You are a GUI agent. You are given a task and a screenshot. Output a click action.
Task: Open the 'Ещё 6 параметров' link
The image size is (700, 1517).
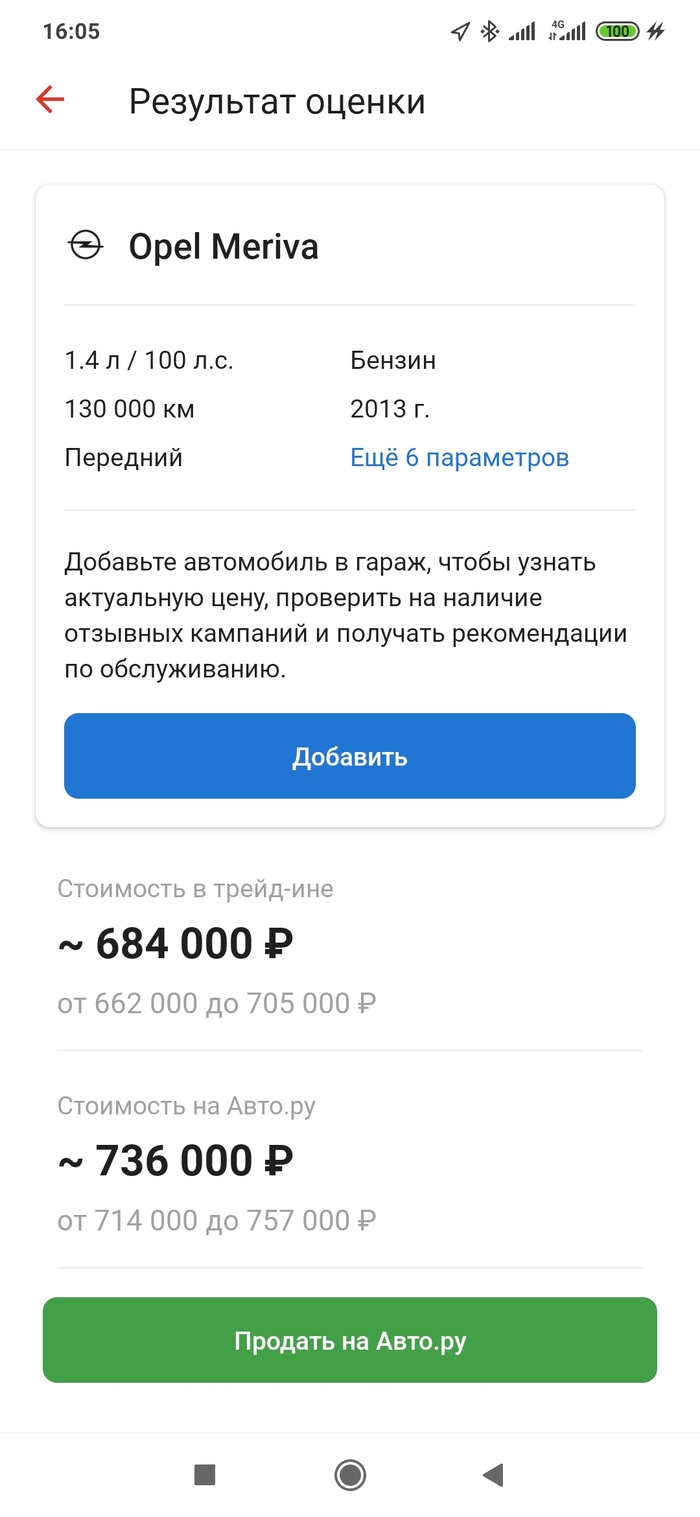coord(459,458)
